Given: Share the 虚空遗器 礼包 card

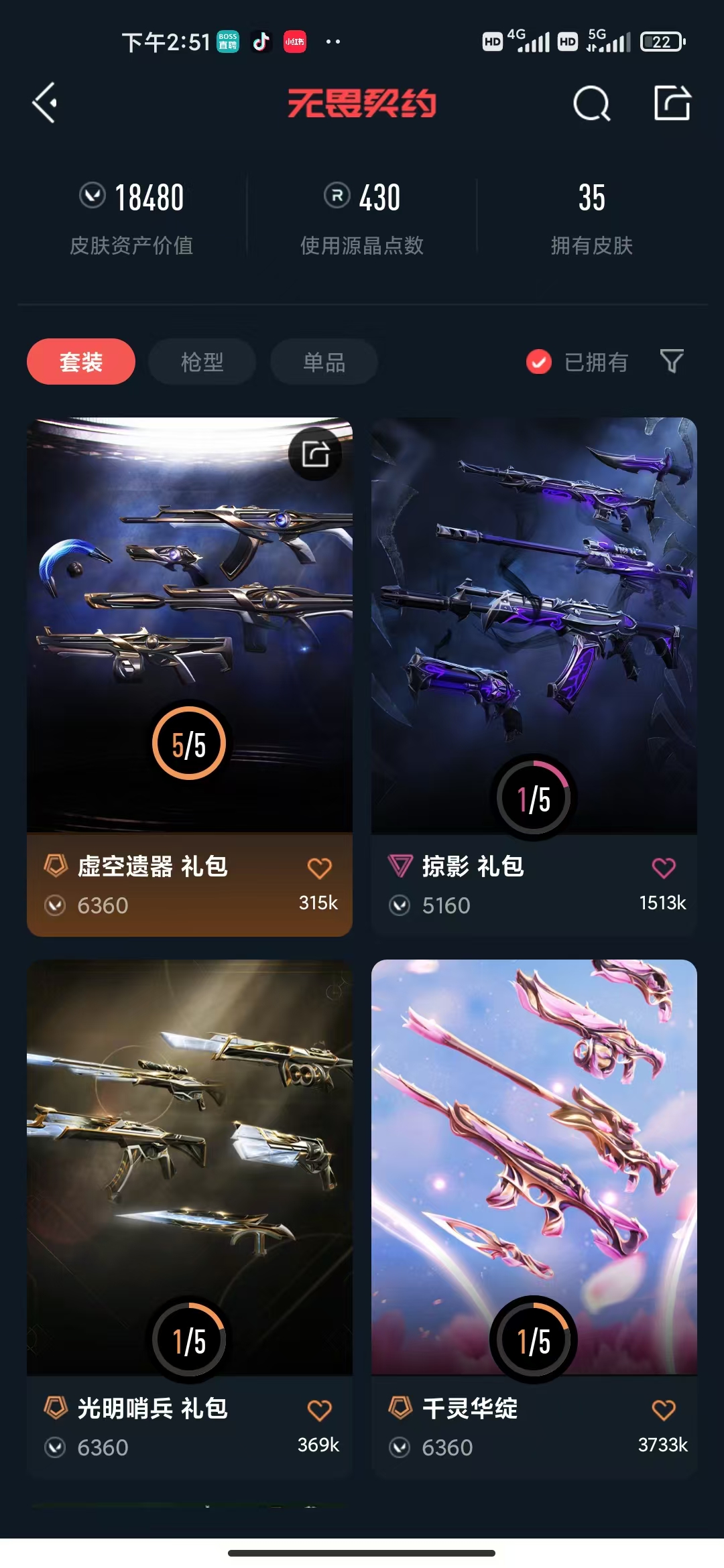Looking at the screenshot, I should (x=315, y=454).
